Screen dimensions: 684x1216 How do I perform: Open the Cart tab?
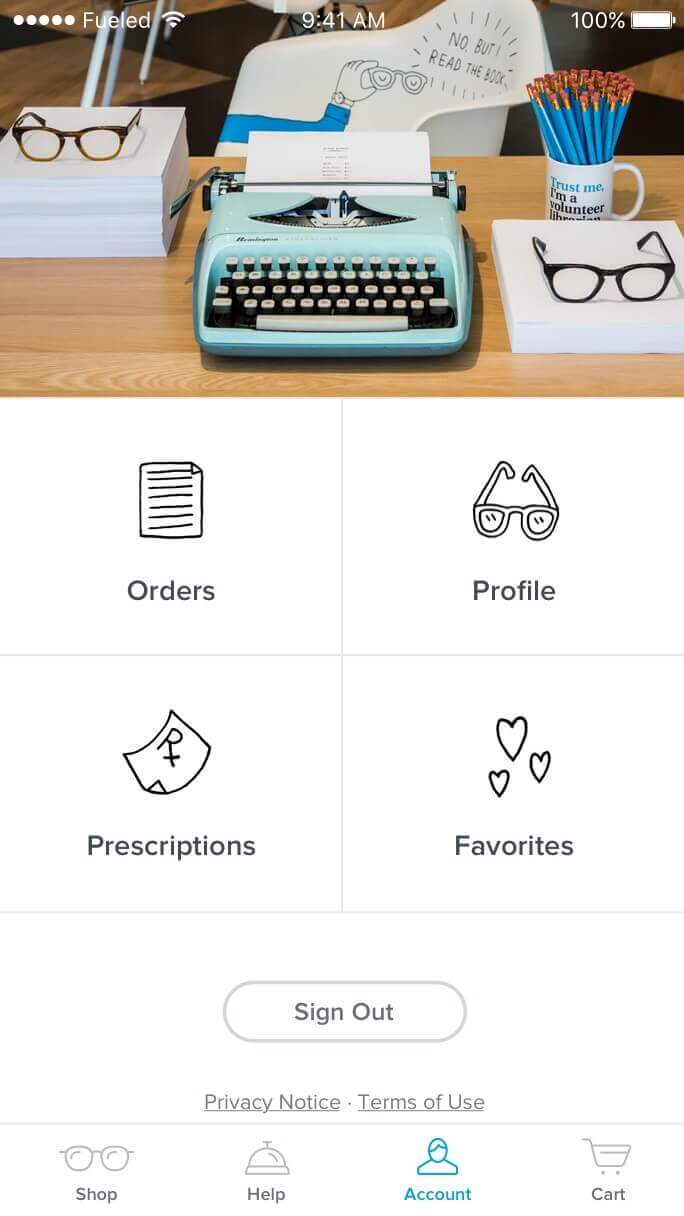(607, 1172)
